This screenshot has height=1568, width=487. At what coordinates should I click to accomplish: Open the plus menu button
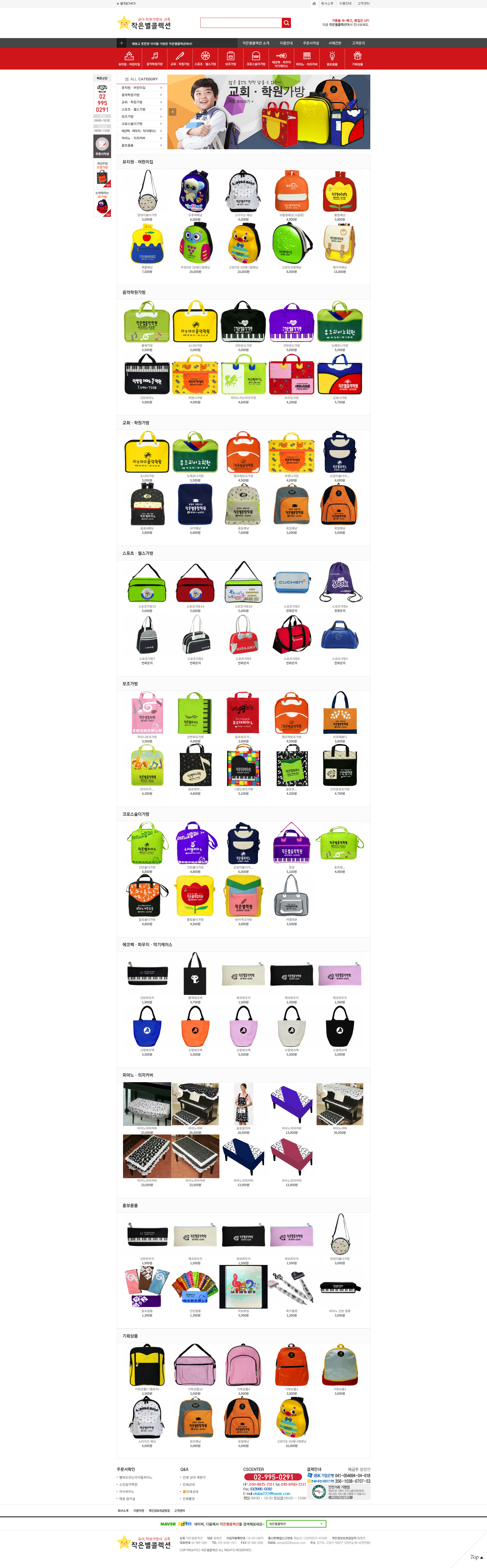point(121,43)
